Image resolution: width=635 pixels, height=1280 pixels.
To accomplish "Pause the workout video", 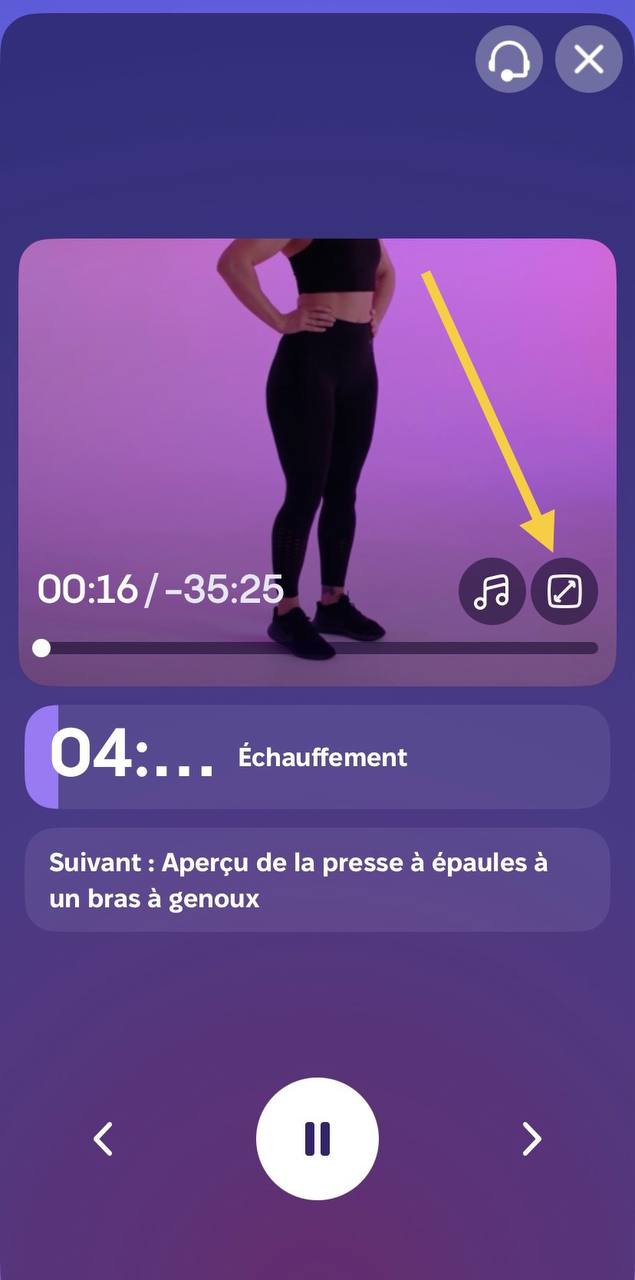I will point(317,1138).
